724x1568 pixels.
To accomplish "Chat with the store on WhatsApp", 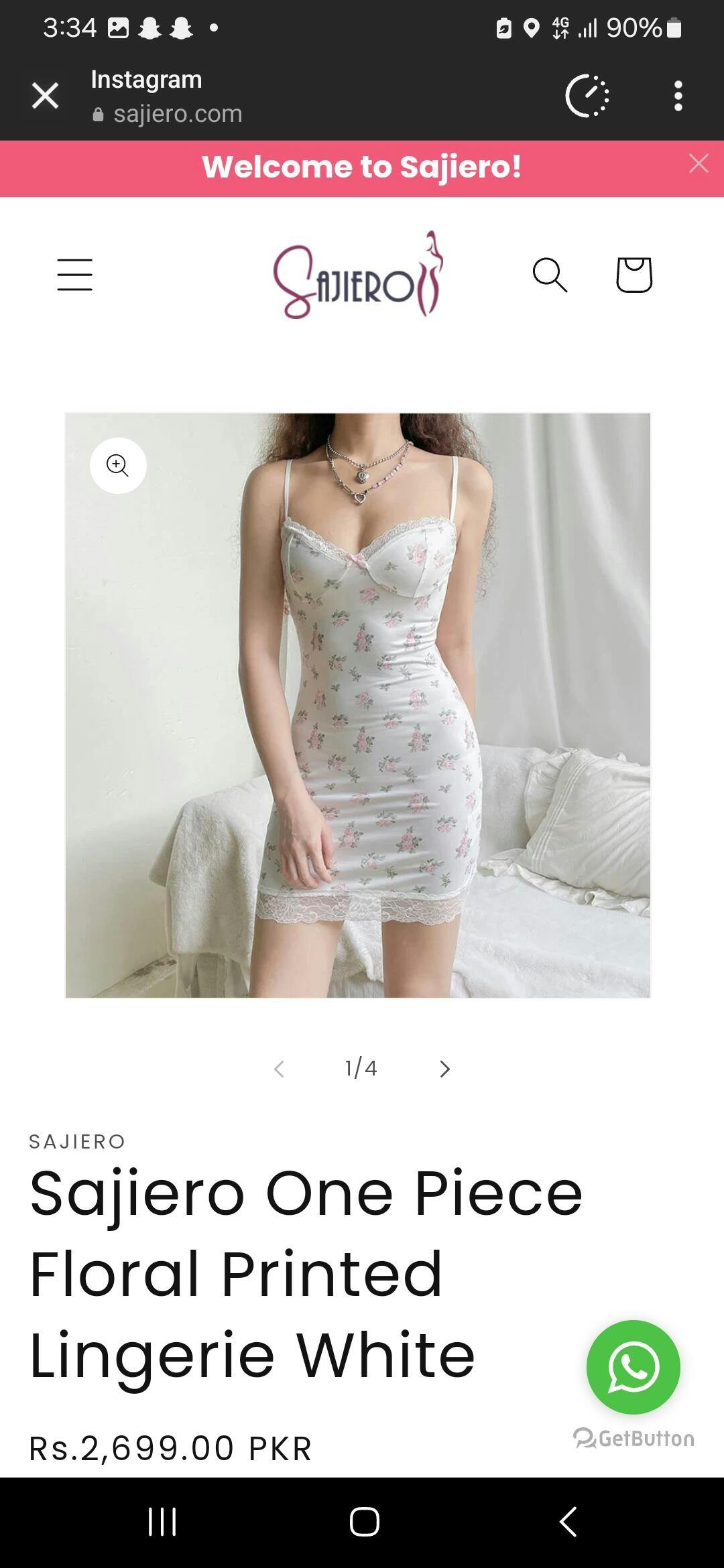I will (633, 1367).
